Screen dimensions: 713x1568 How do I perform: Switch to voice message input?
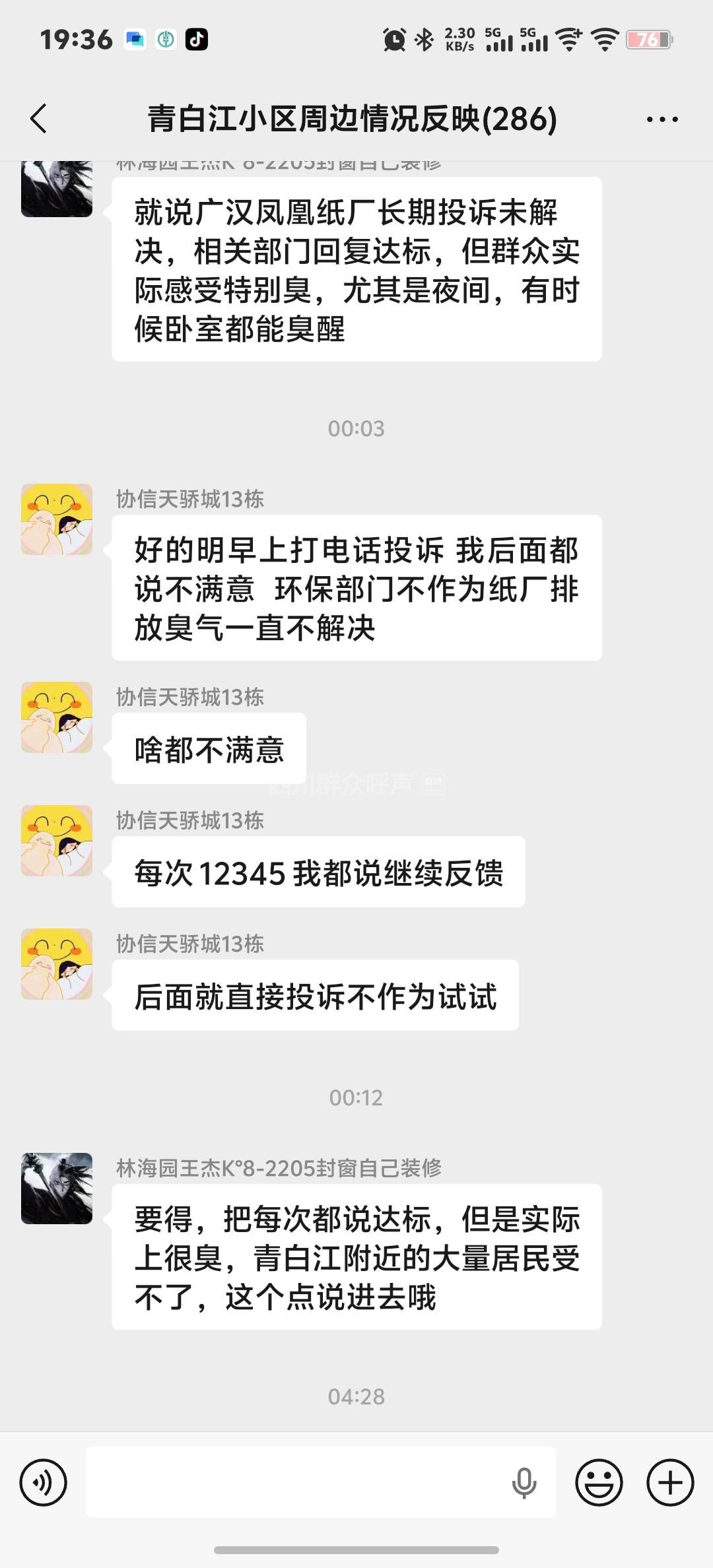tap(44, 1482)
